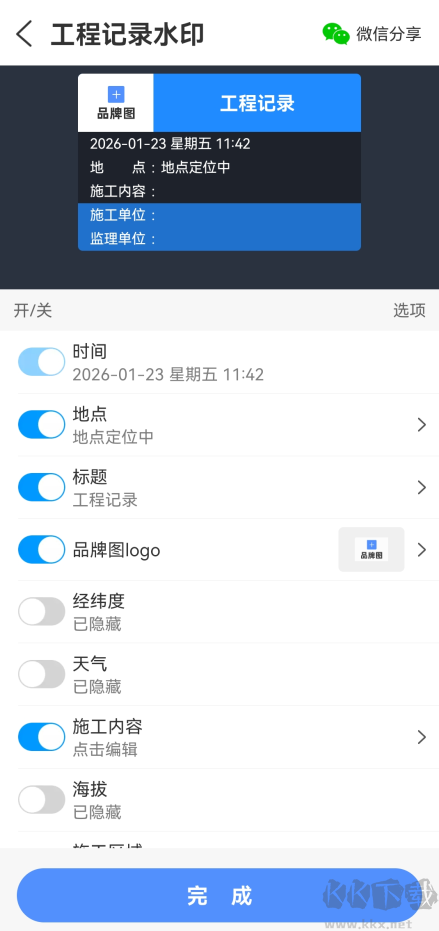Enable the 海拔 switch

click(42, 799)
